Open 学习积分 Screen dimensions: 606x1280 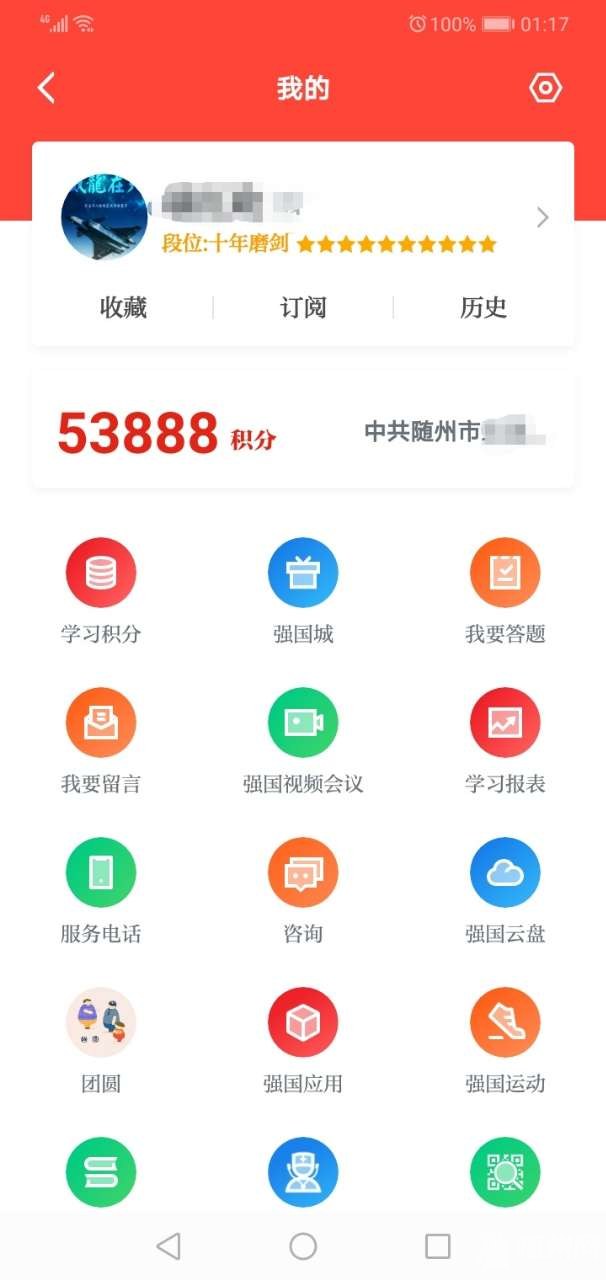pos(101,573)
